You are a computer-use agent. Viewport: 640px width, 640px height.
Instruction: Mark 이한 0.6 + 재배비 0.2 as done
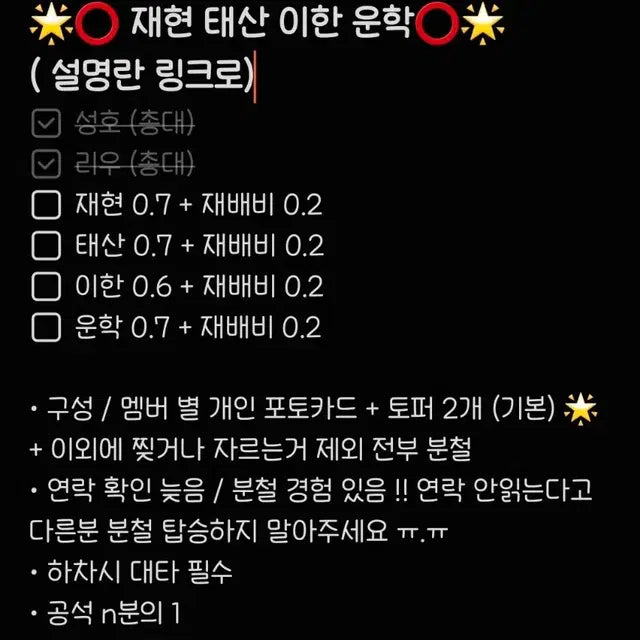[47, 287]
